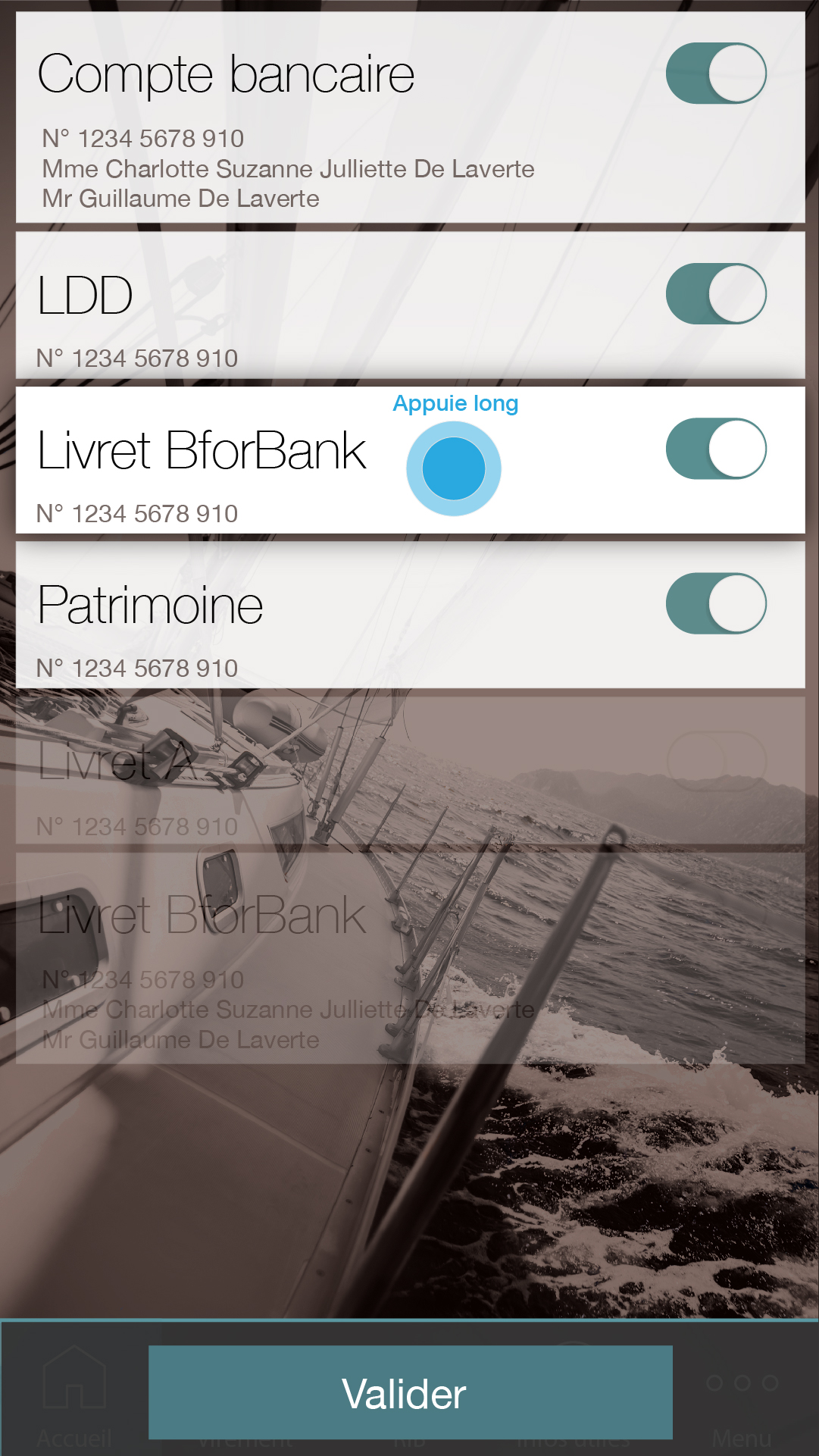Toggle the LDD account switch

[x=716, y=294]
